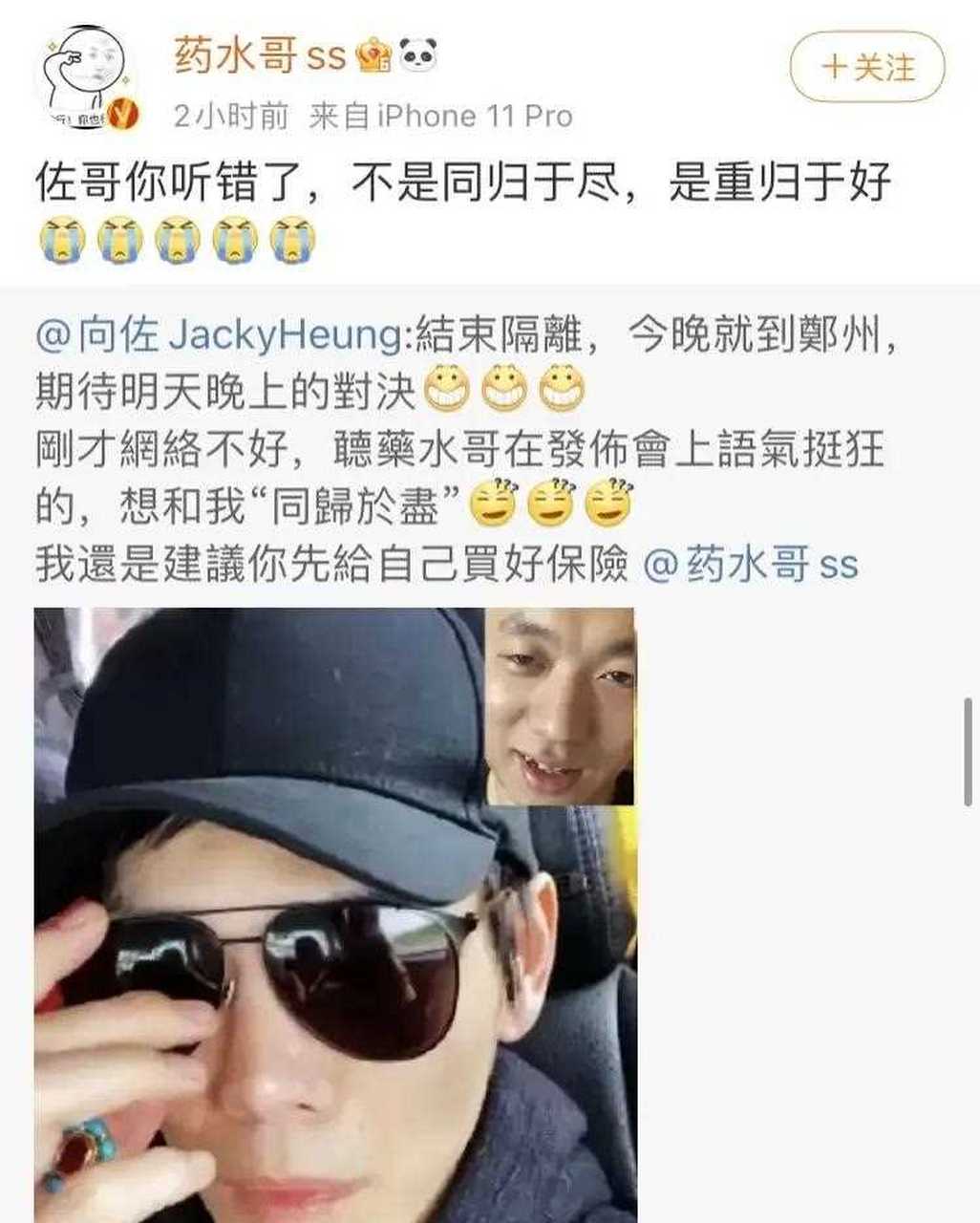Open the @药水哥ss mention at quote end

(x=755, y=566)
